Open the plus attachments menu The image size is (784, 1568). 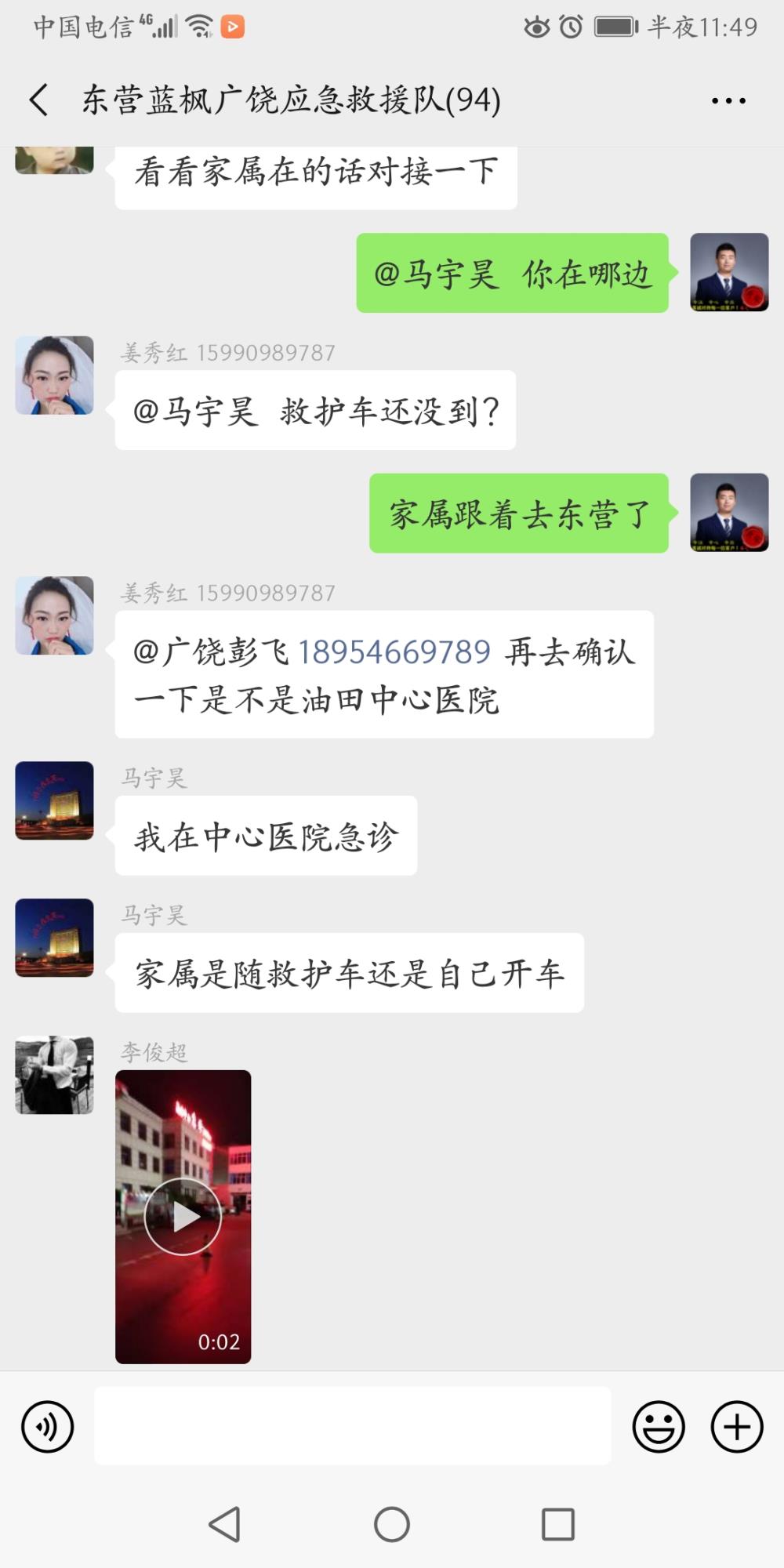pos(737,1426)
